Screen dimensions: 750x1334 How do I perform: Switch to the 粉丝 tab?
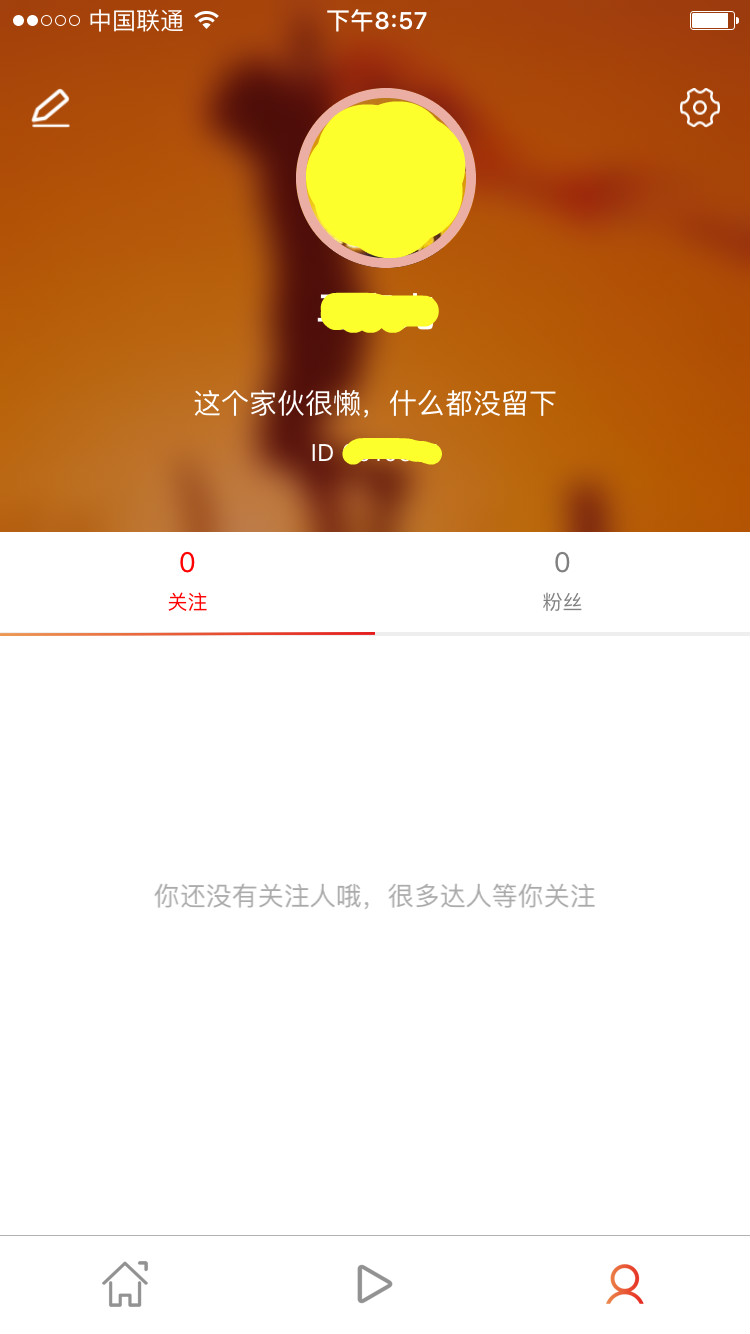pos(562,581)
